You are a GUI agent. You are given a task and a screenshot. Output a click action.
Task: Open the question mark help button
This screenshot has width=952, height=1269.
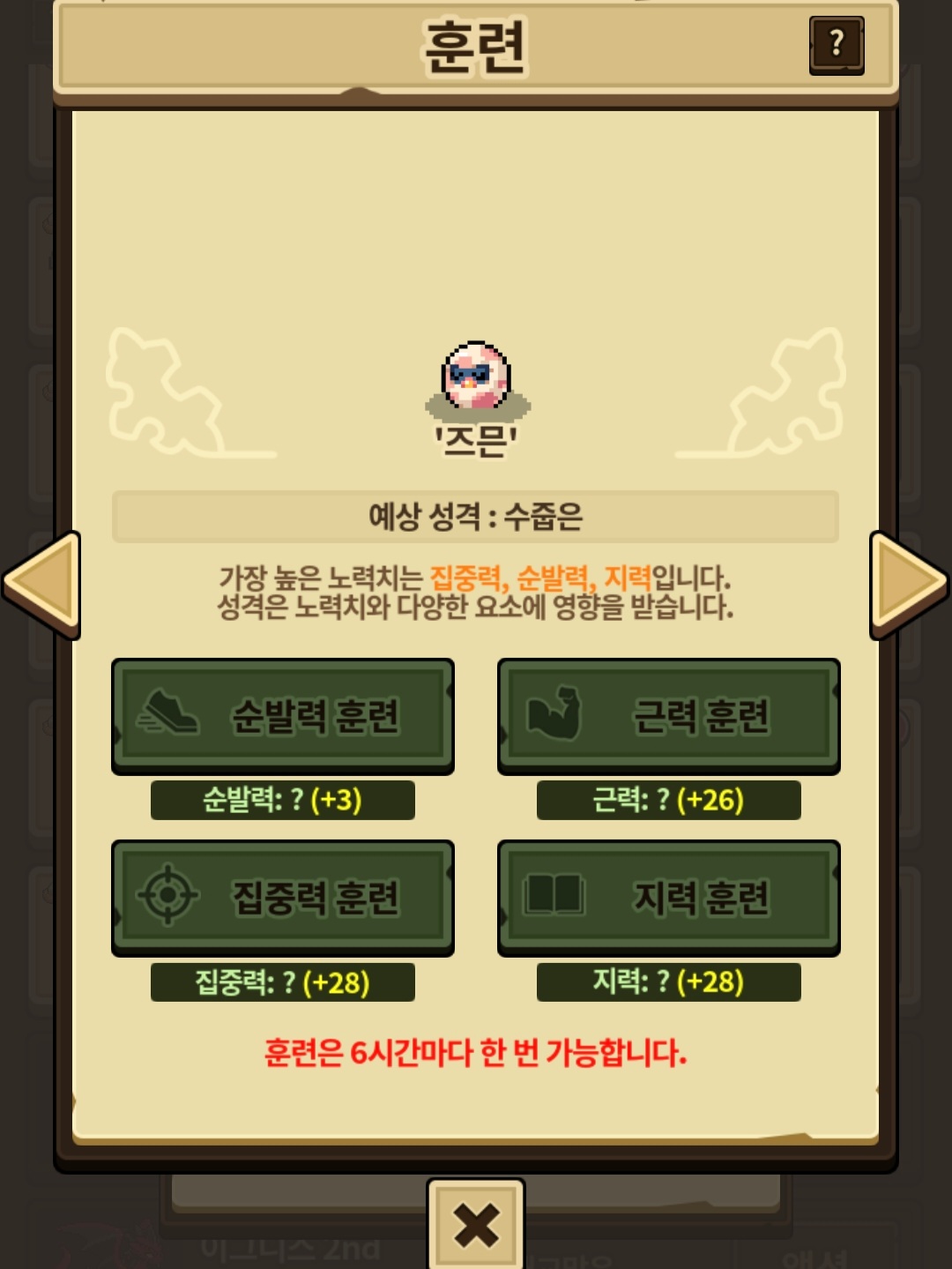tap(837, 45)
